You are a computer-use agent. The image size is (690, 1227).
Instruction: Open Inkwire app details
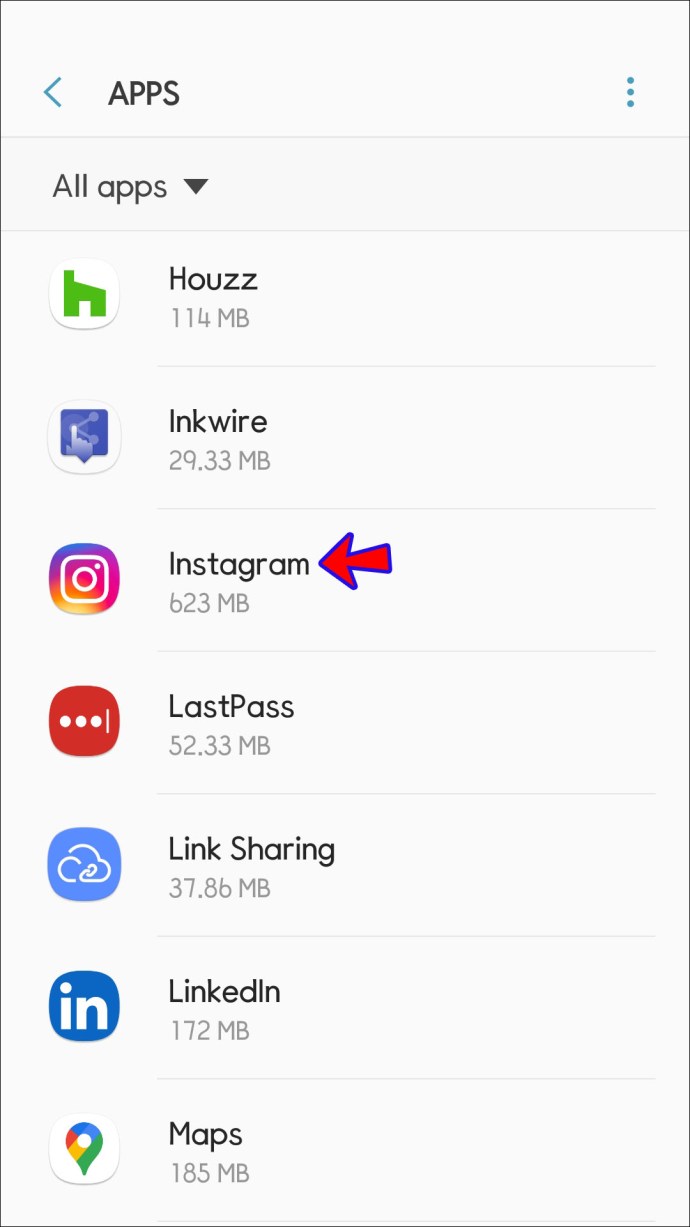[x=345, y=438]
